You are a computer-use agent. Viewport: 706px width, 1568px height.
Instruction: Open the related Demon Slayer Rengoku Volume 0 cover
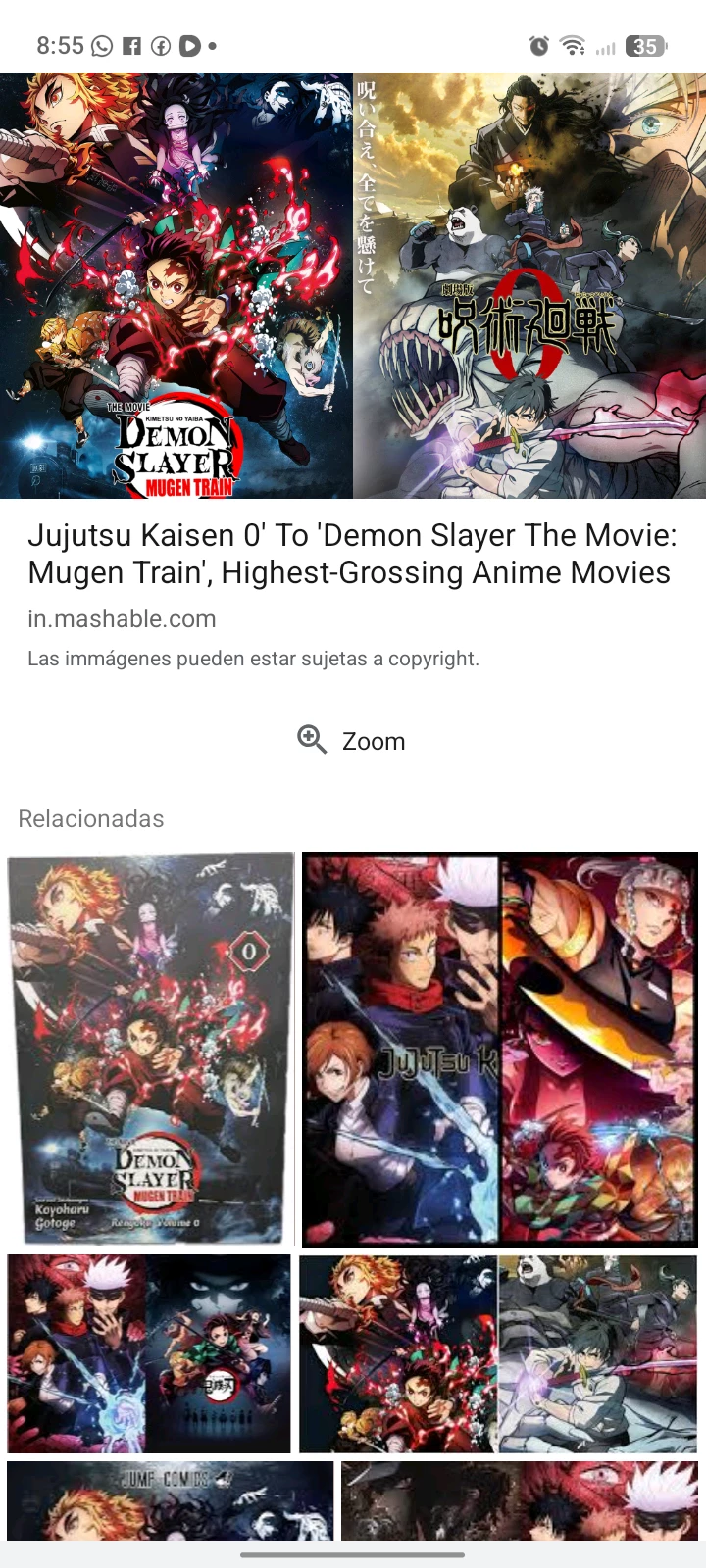(x=150, y=1049)
